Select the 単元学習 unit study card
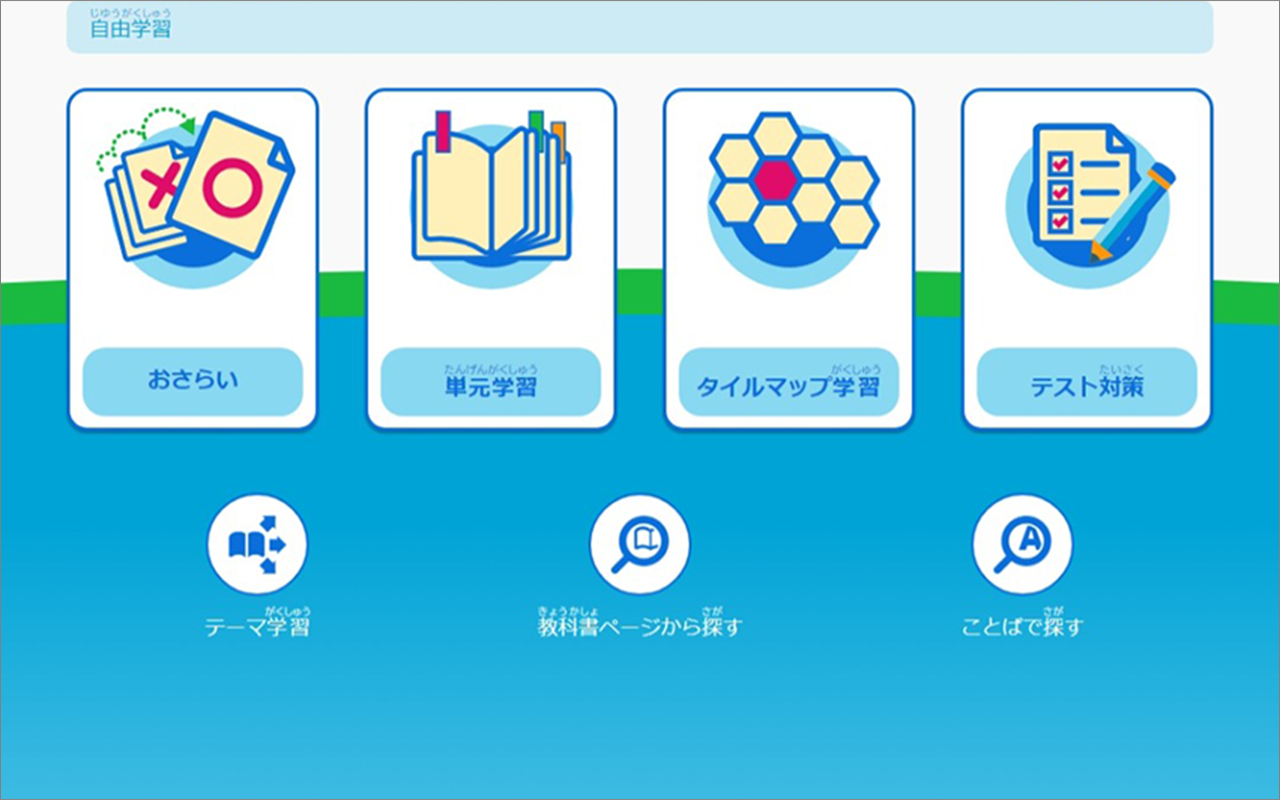 pyautogui.click(x=490, y=260)
